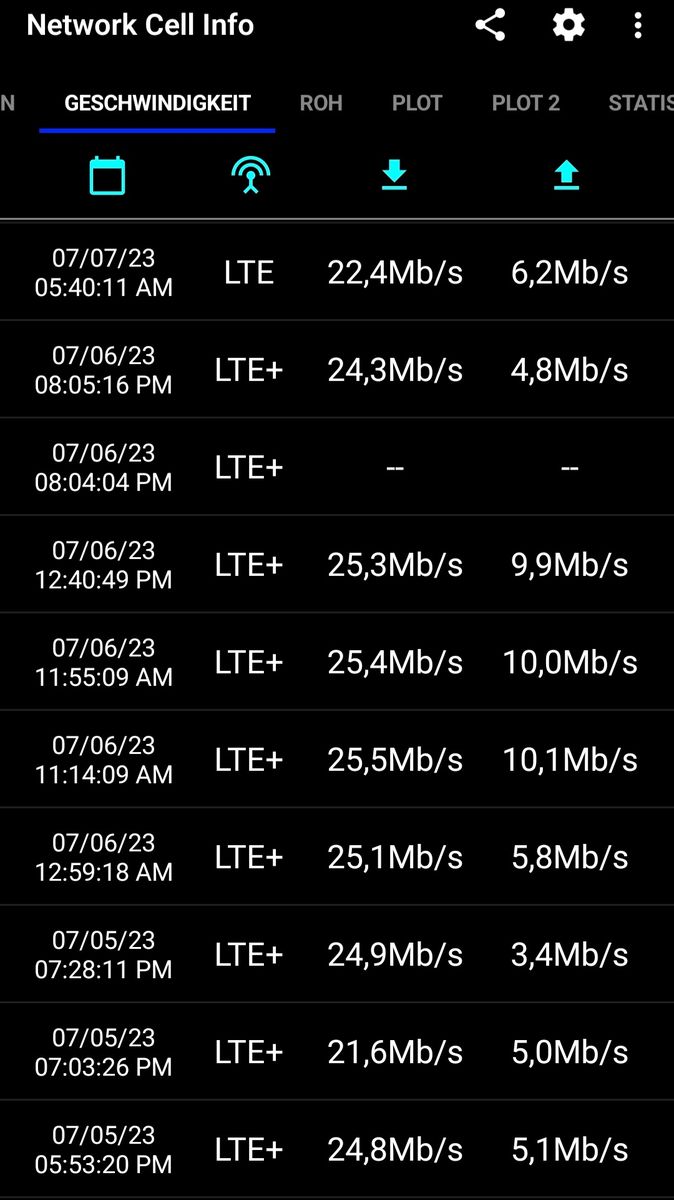Share the speed test results
The image size is (674, 1200).
490,26
